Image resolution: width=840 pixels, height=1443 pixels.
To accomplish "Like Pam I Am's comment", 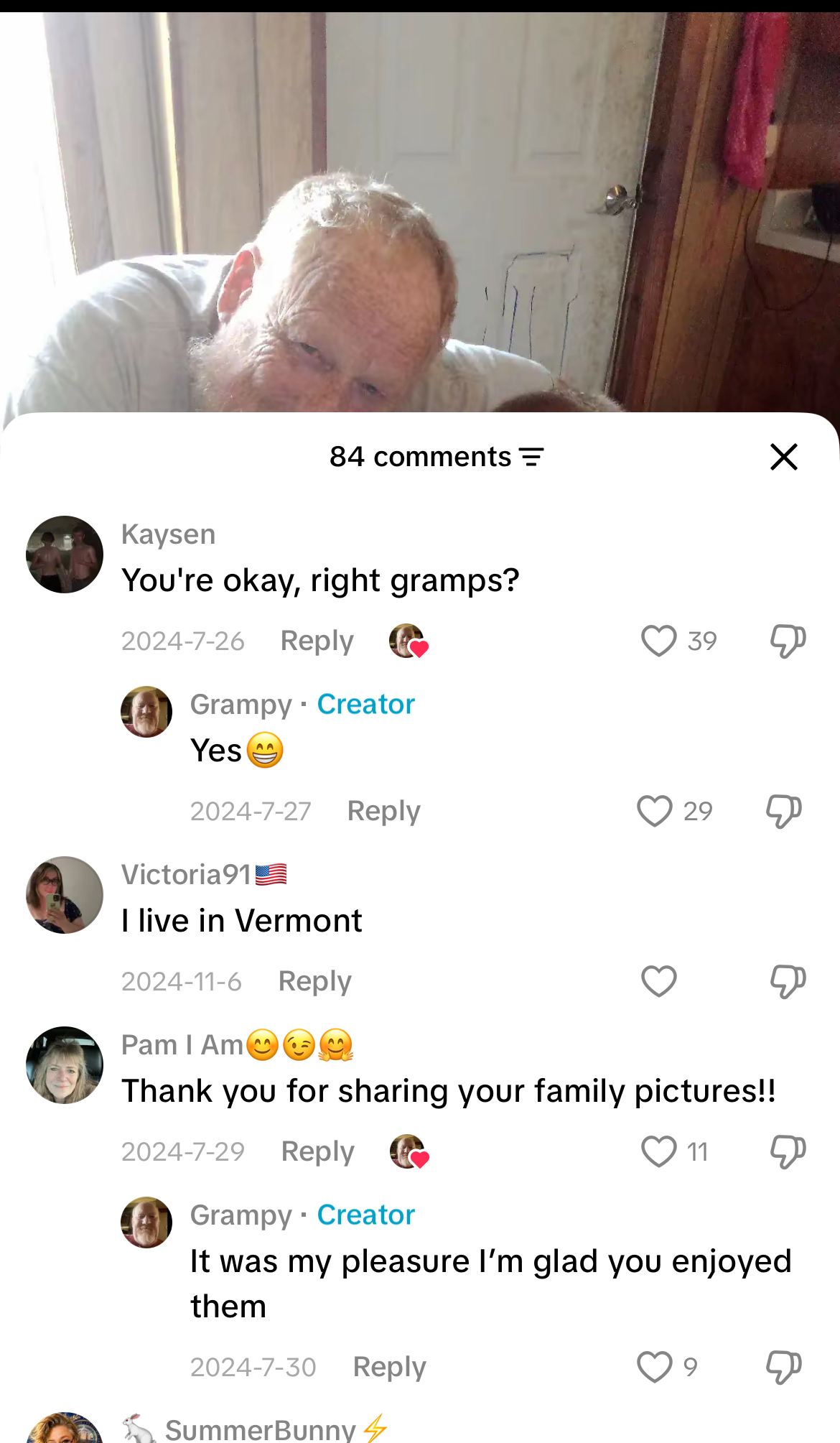I will [x=659, y=1151].
